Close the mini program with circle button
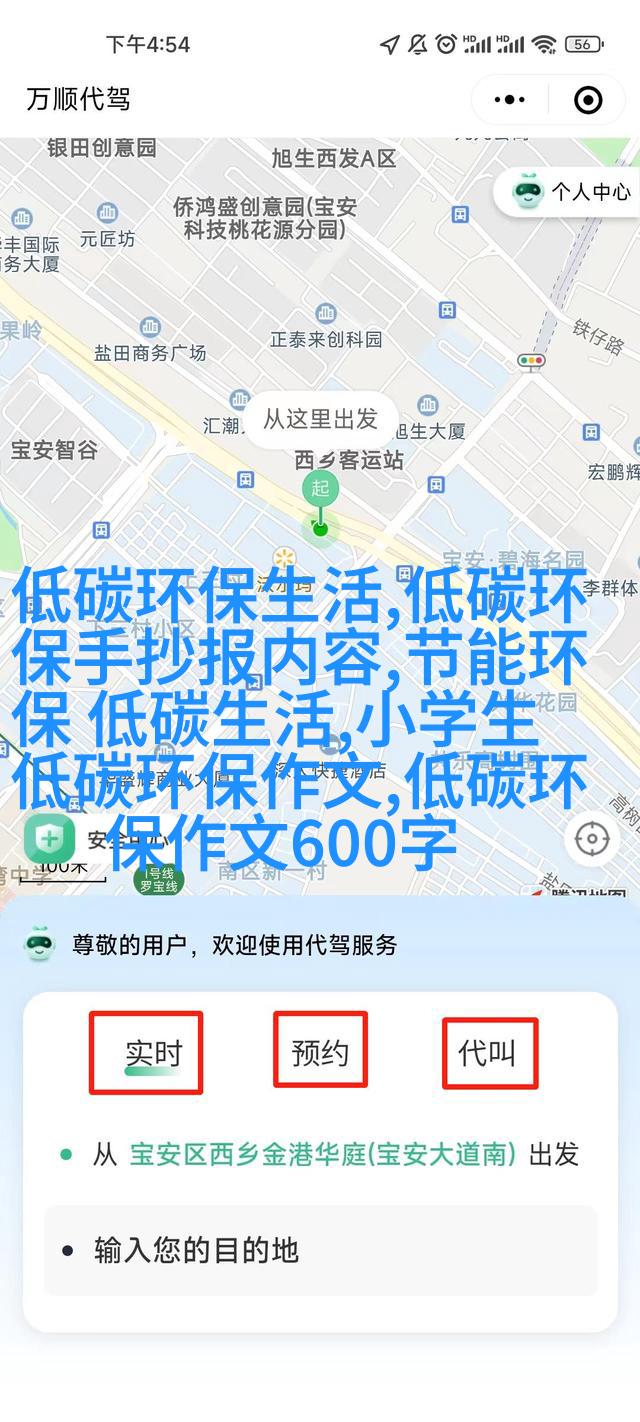Image resolution: width=640 pixels, height=1422 pixels. pos(588,99)
